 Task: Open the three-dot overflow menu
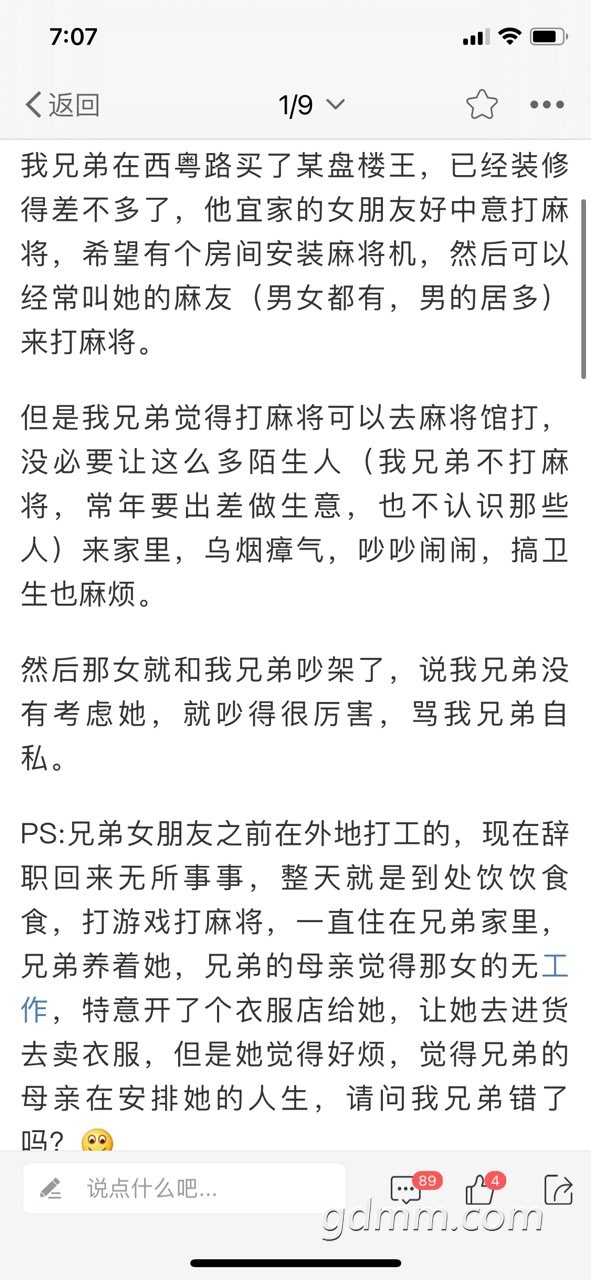coord(547,105)
